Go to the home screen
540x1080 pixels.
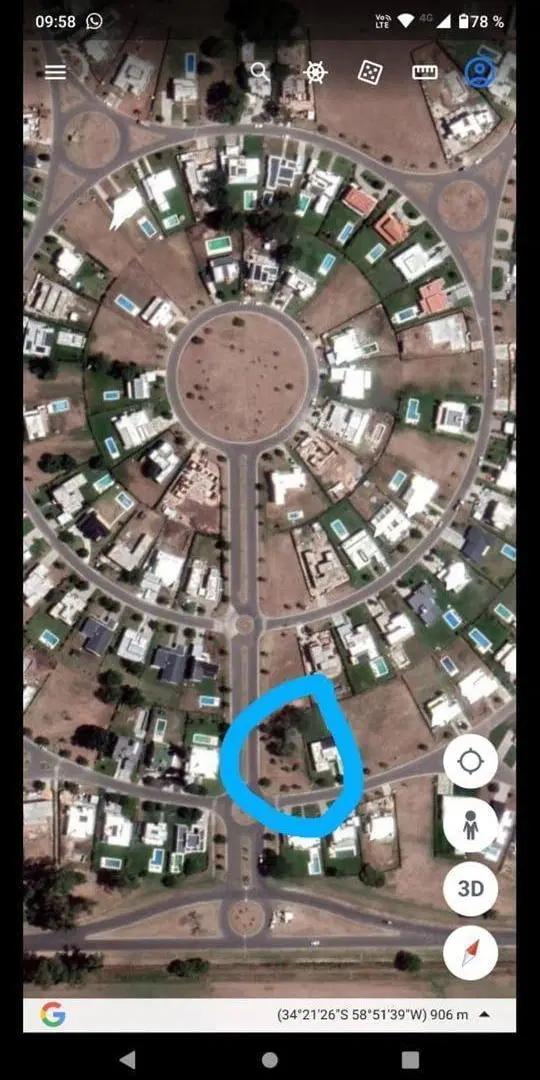click(x=270, y=1059)
